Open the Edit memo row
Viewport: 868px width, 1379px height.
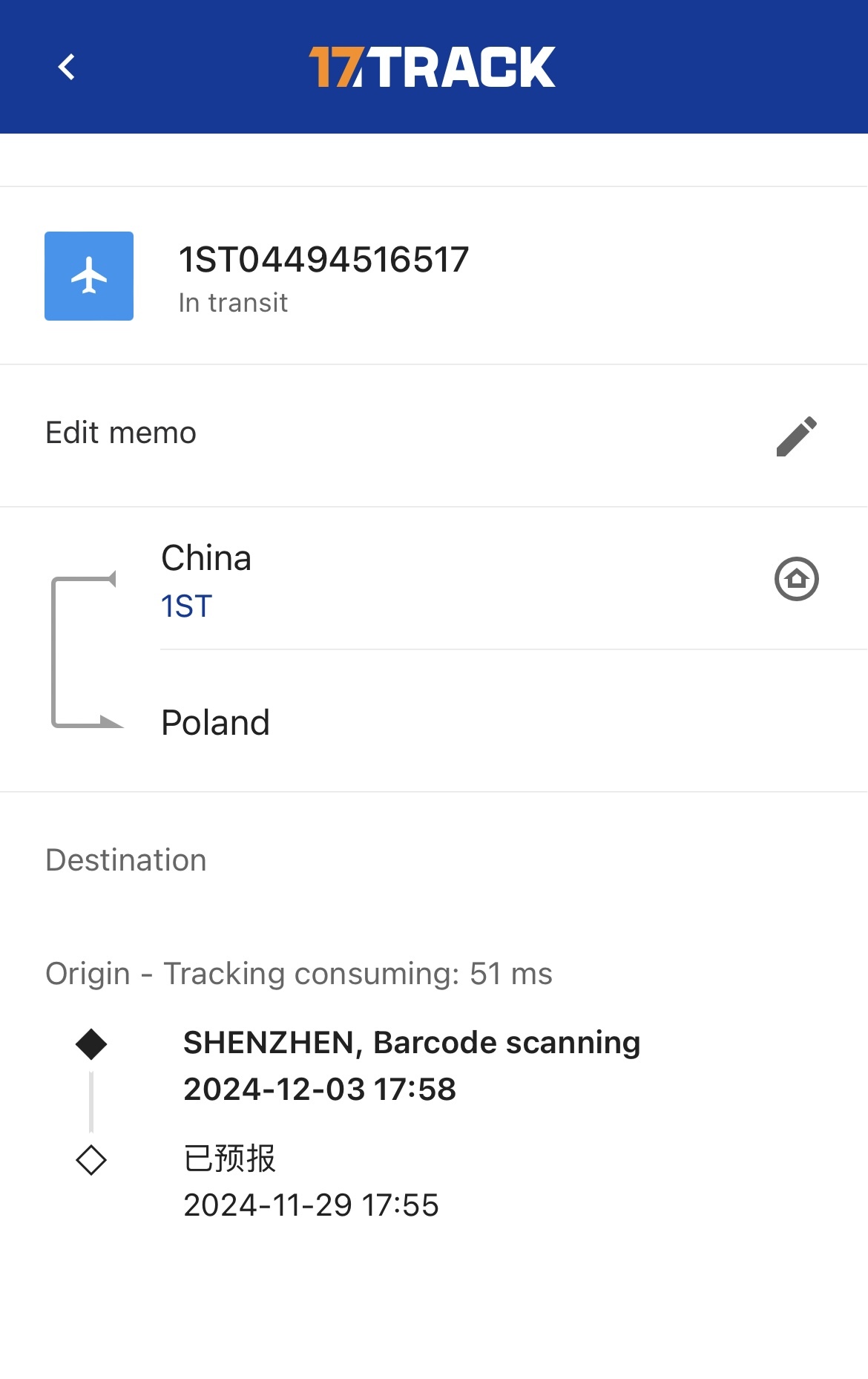434,436
